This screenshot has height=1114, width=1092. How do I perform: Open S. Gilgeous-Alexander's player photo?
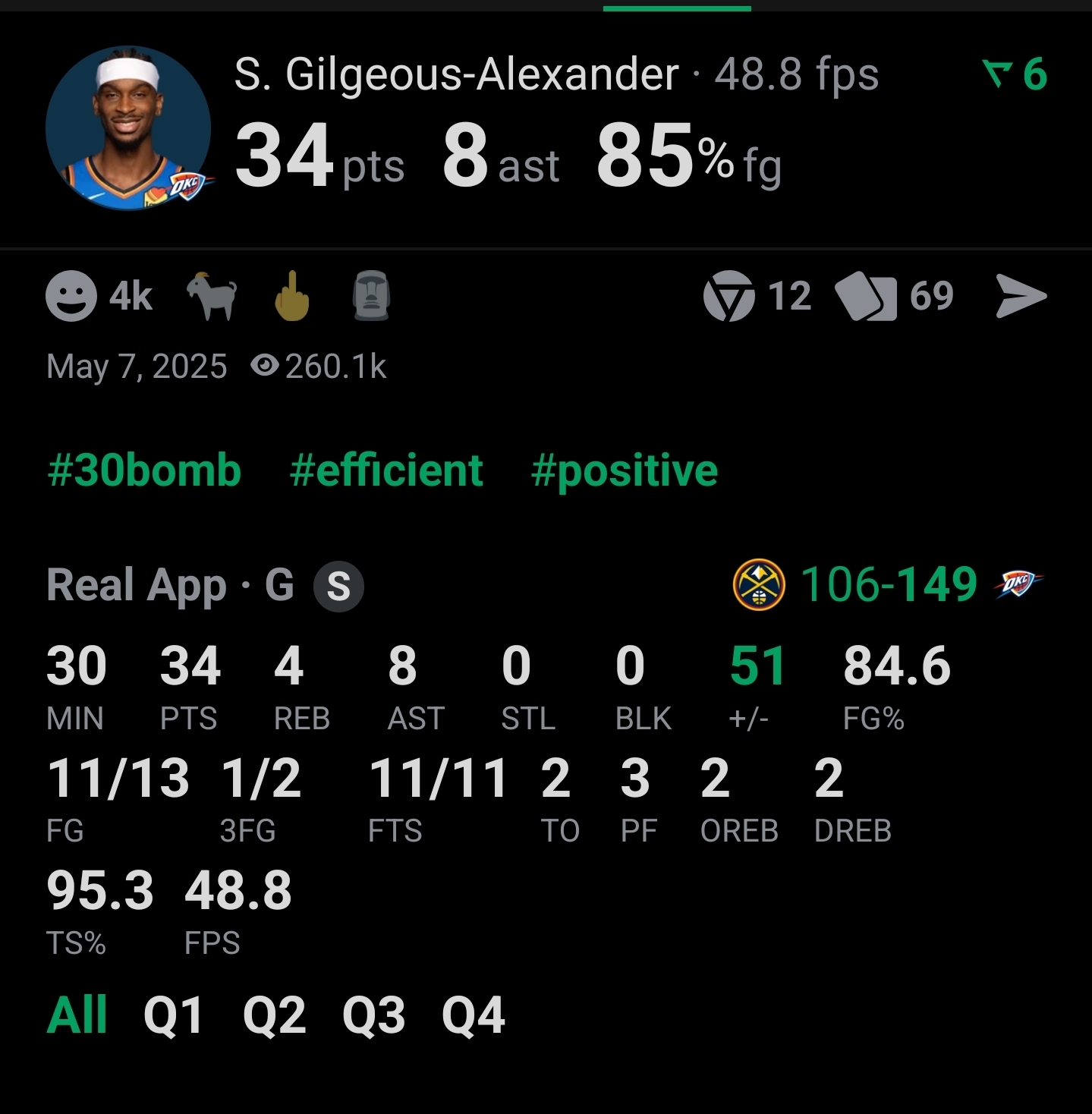point(127,127)
